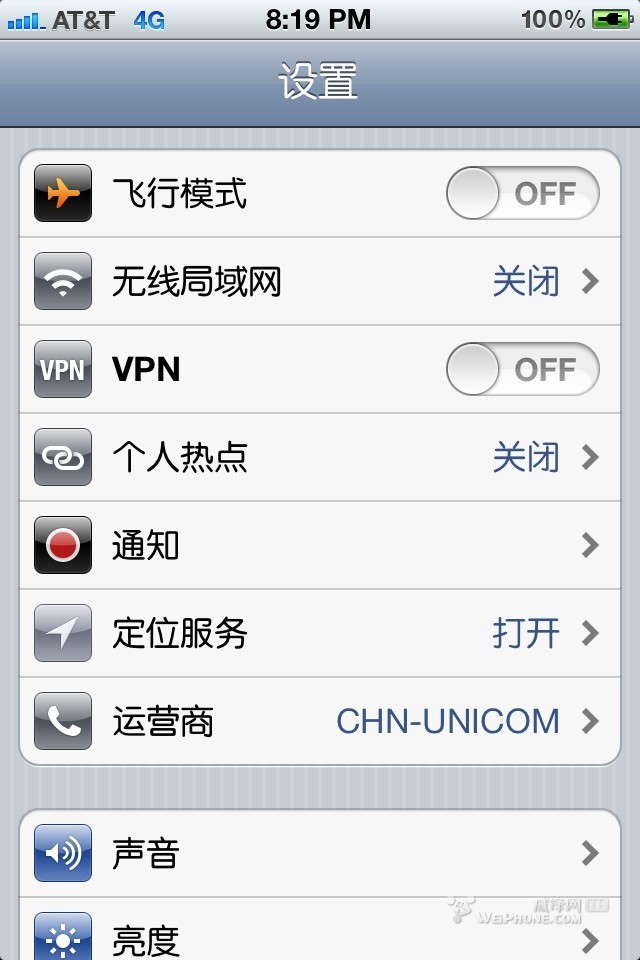Open 个人热点 personal hotspot settings
The image size is (640, 960).
click(320, 458)
